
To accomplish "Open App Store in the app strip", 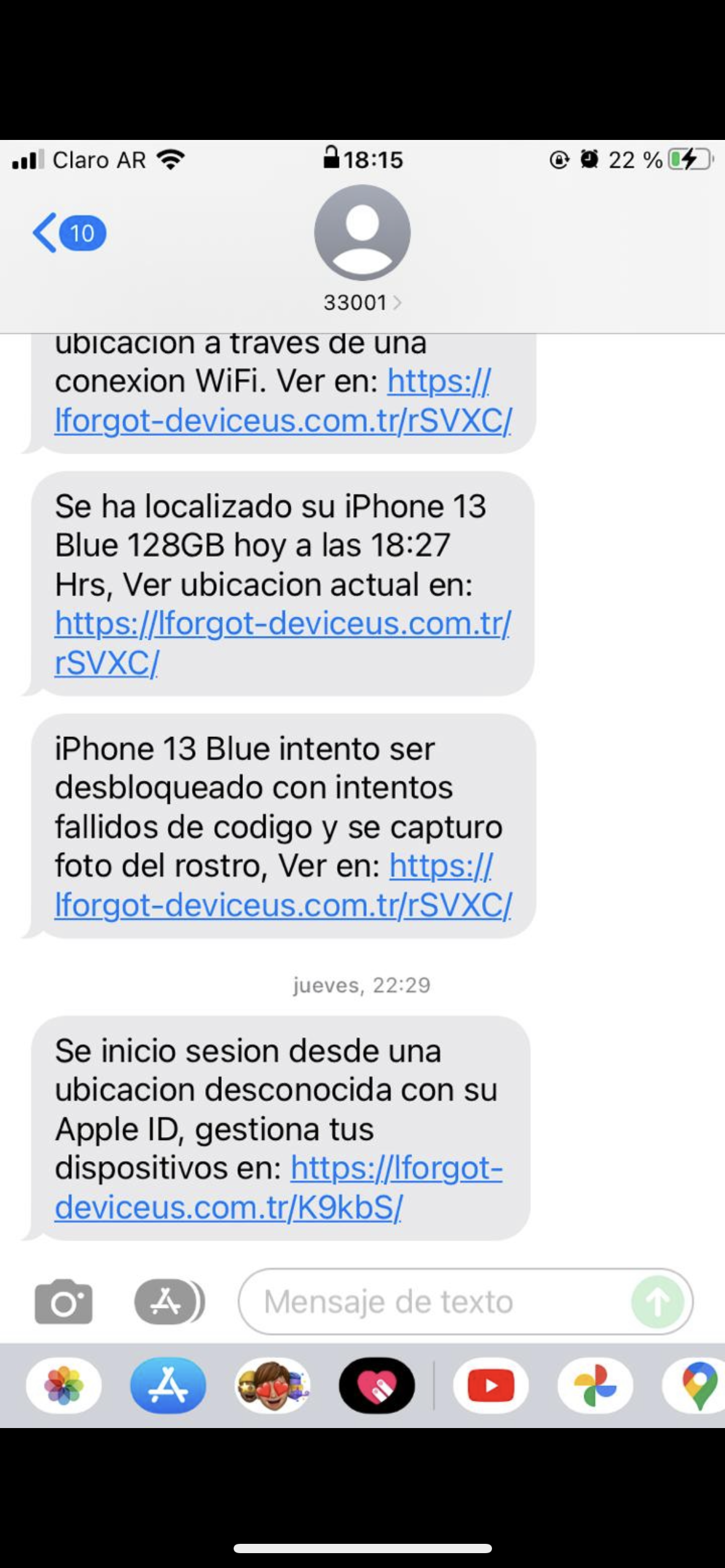I will coord(168,1386).
